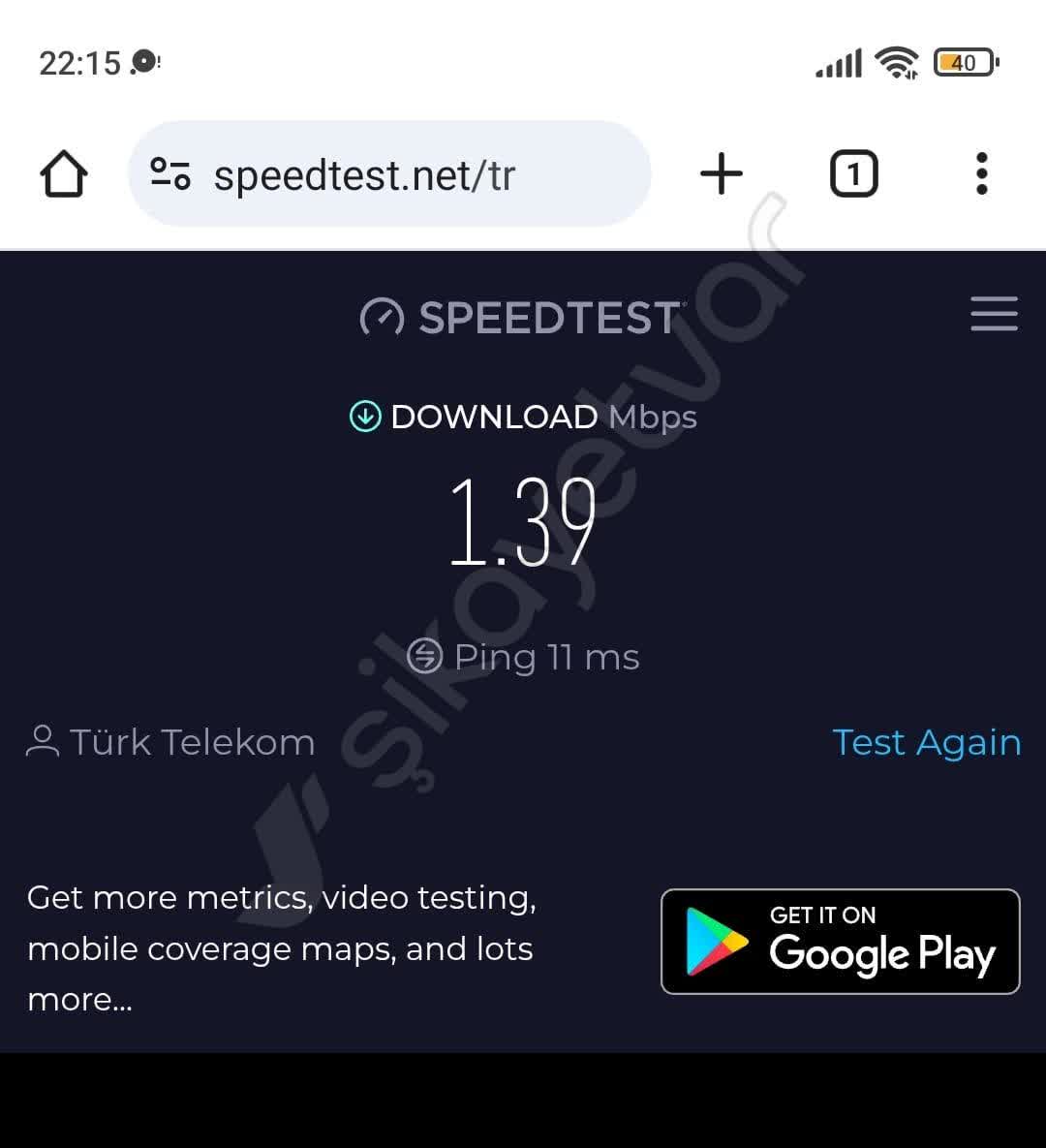1046x1148 pixels.
Task: Click the ping icon beside Ping 11 ms
Action: click(x=423, y=656)
